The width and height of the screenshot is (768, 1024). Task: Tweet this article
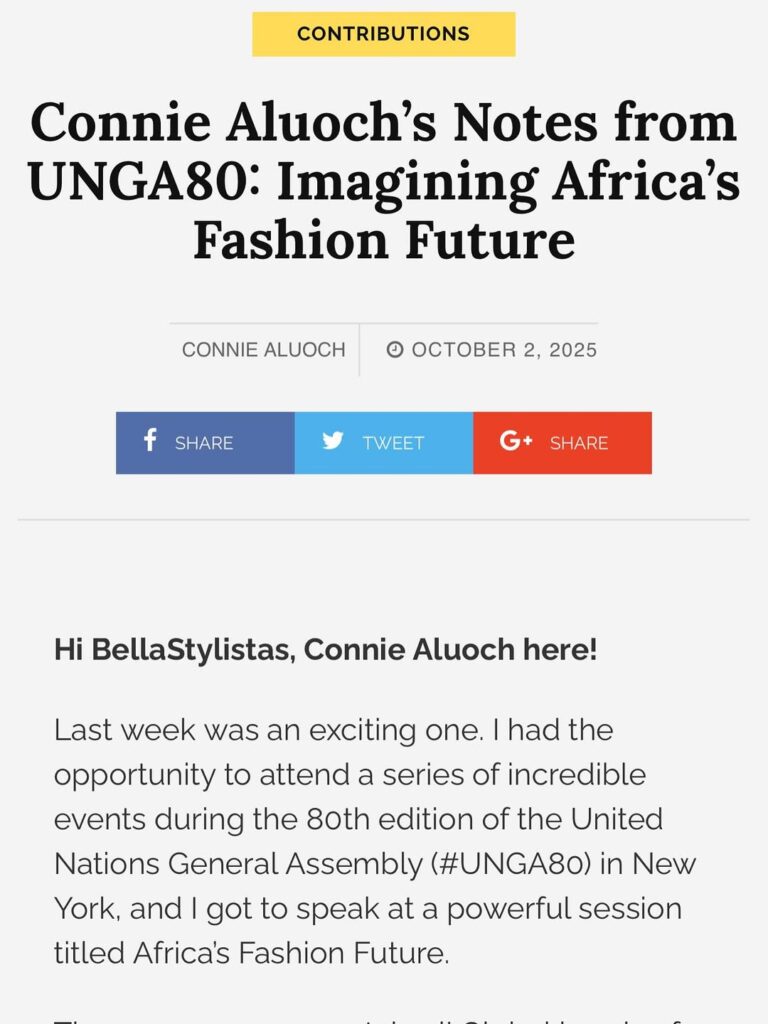pos(383,442)
